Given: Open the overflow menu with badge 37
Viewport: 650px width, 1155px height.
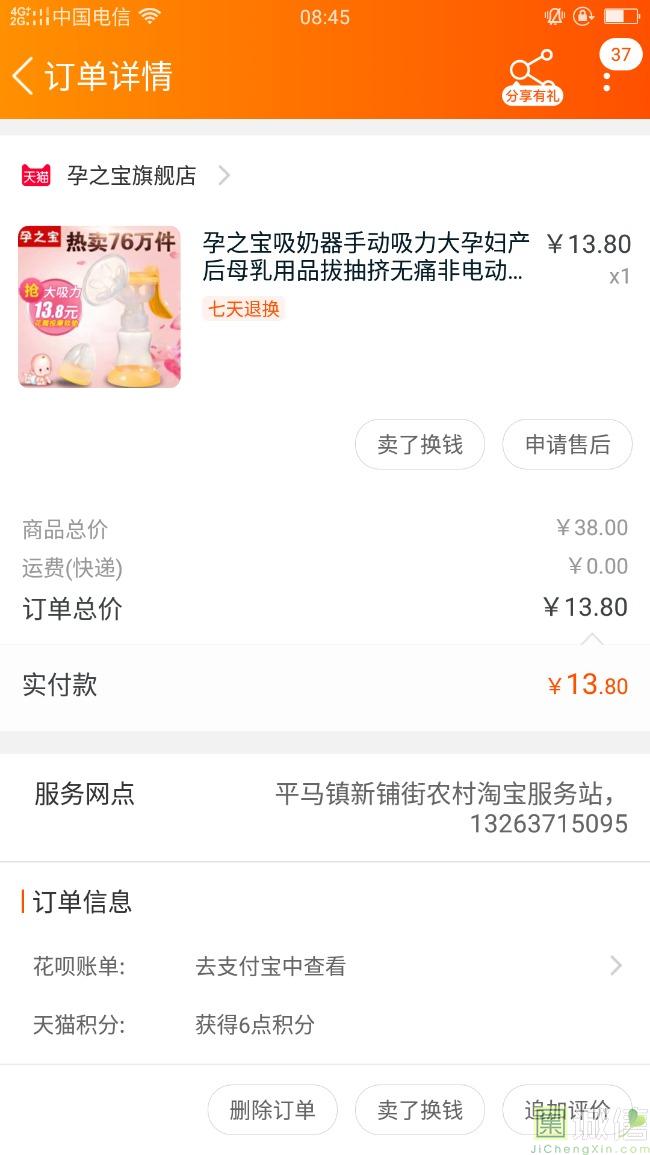Looking at the screenshot, I should point(607,76).
